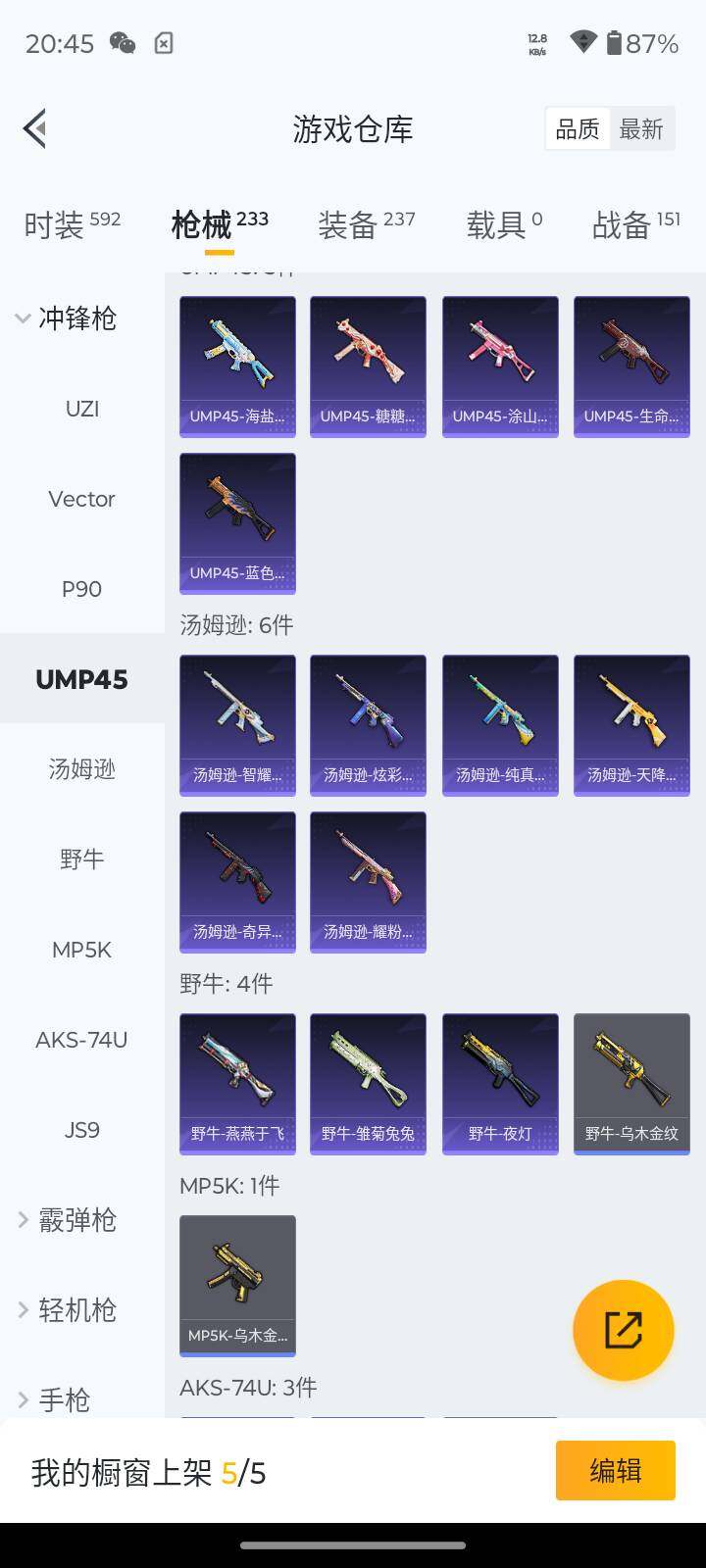Sort items by 品质

(578, 128)
